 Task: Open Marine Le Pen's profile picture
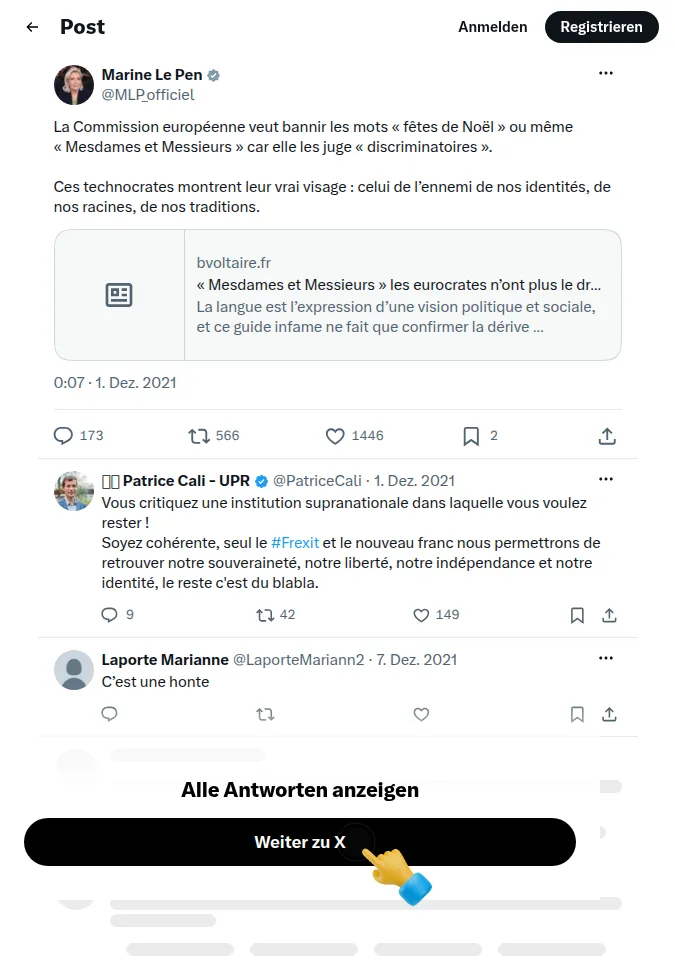[74, 85]
